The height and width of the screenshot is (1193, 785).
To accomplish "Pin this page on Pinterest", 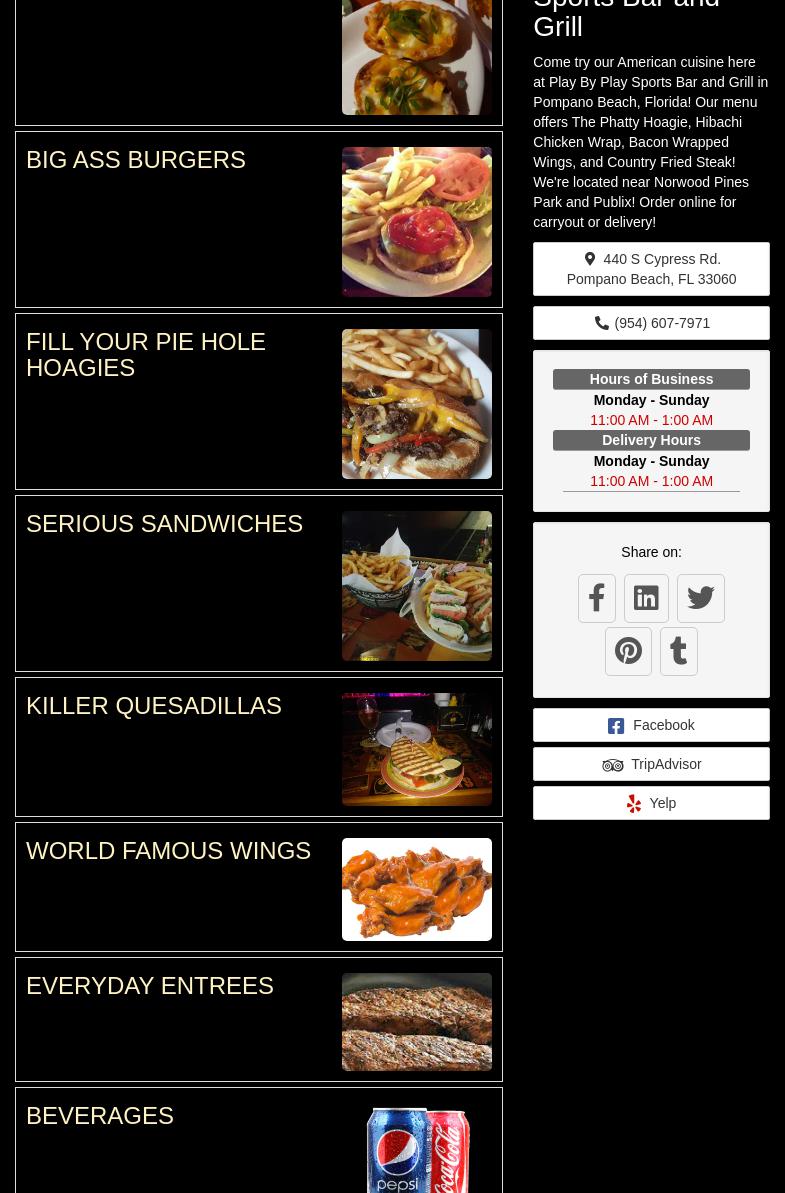I will tap(628, 651).
